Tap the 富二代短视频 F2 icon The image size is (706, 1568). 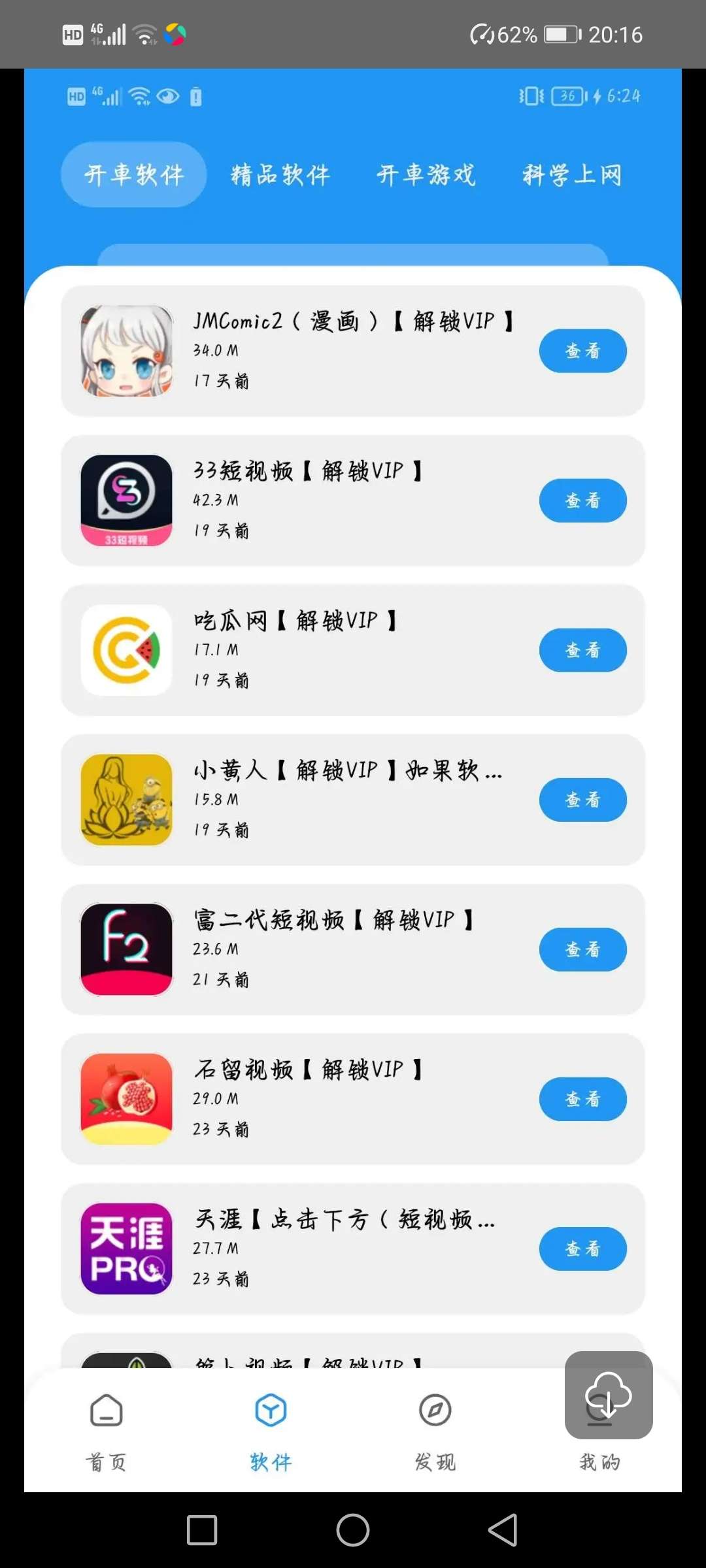click(x=126, y=949)
